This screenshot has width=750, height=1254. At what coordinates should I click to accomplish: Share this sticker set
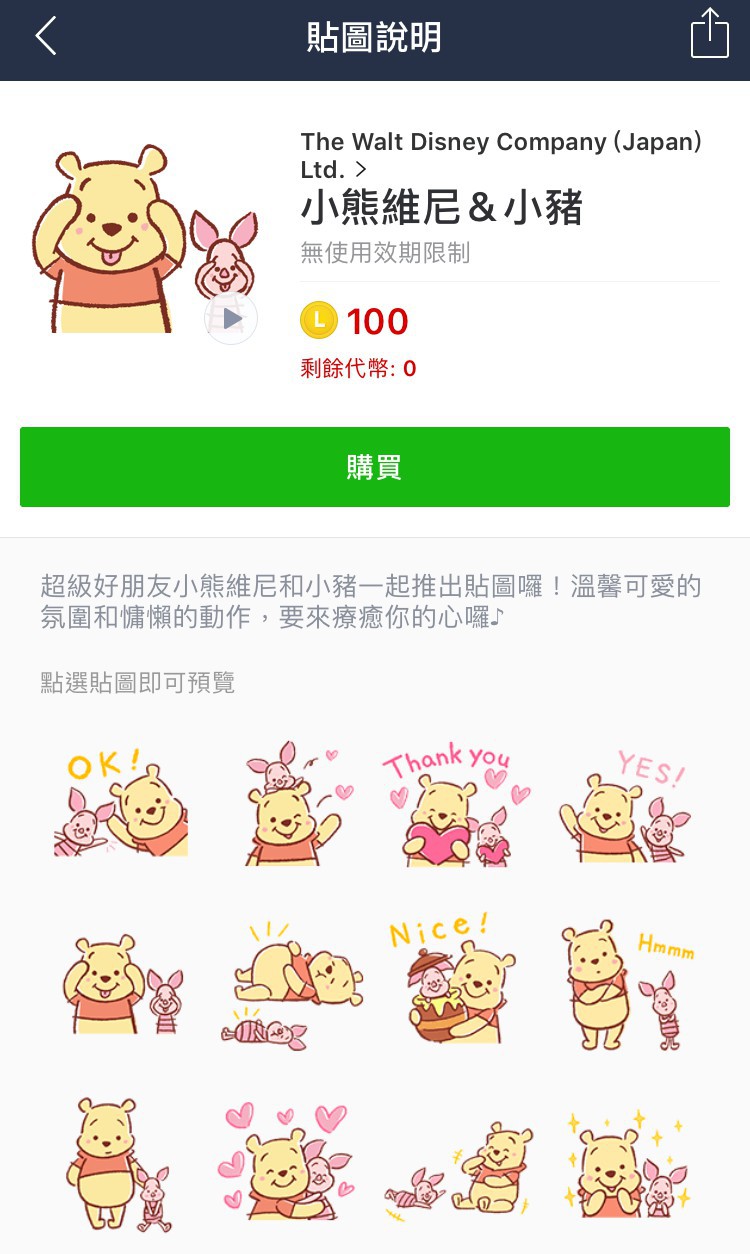(x=709, y=35)
